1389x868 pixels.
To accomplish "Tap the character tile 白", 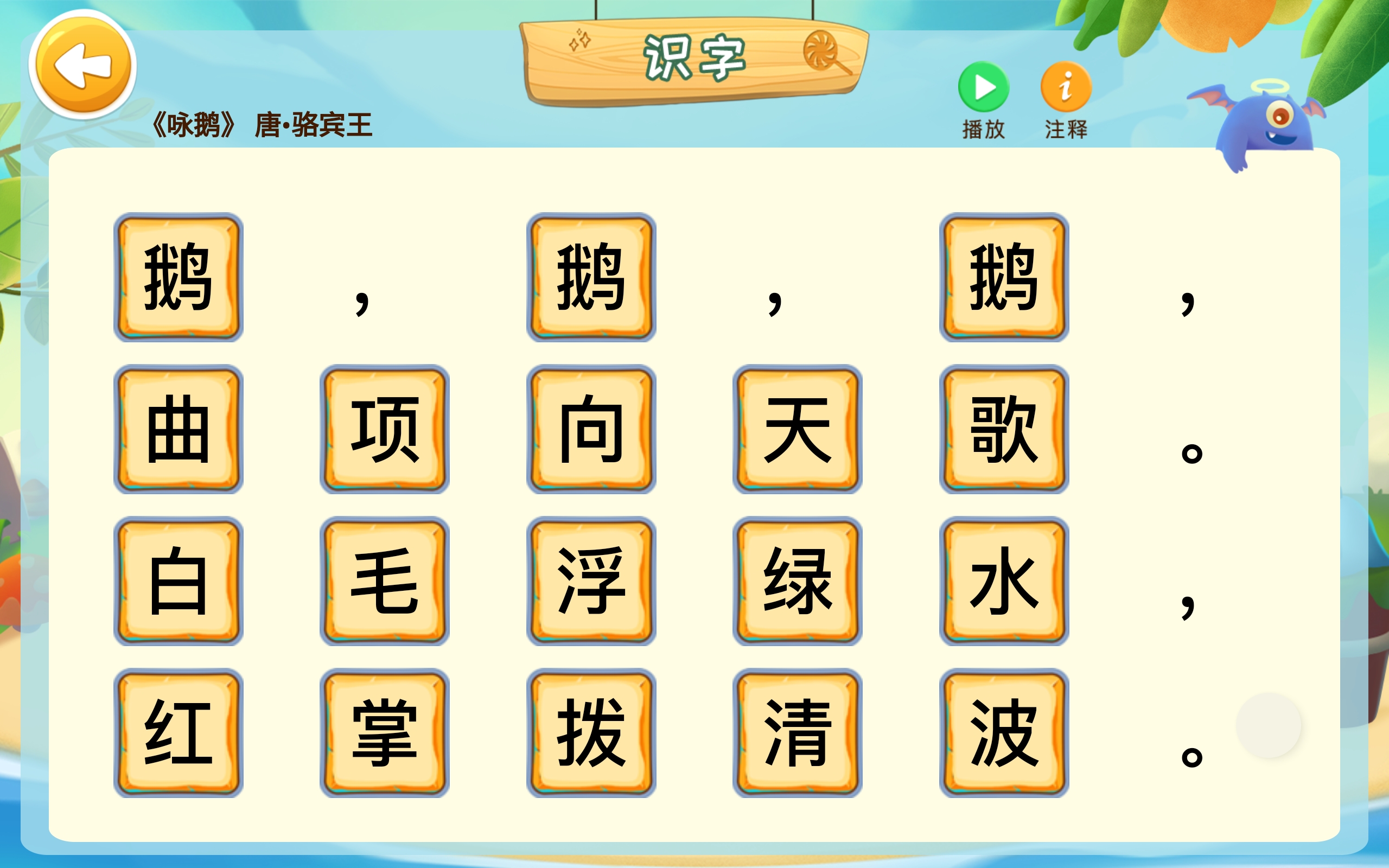I will [x=178, y=581].
